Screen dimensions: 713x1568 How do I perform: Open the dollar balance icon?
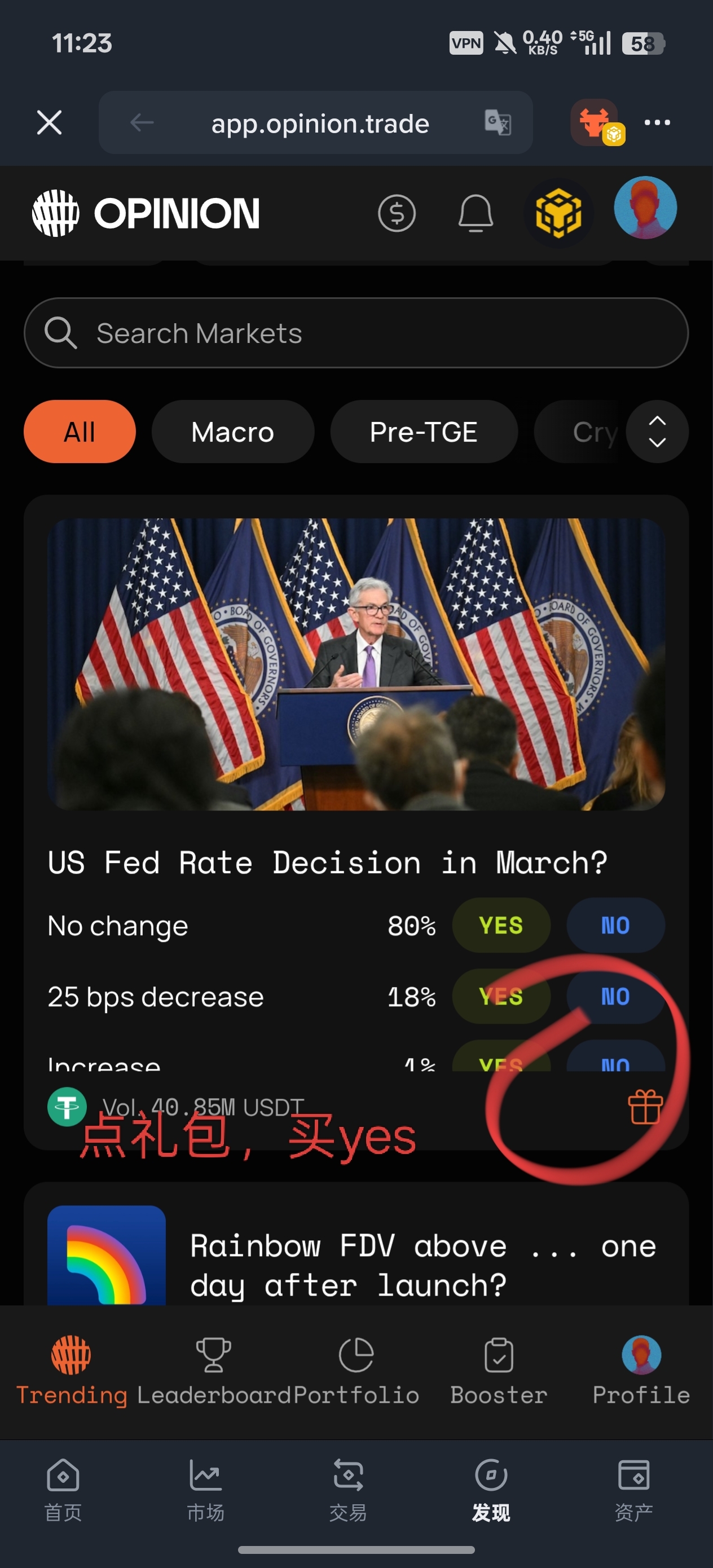click(x=397, y=213)
